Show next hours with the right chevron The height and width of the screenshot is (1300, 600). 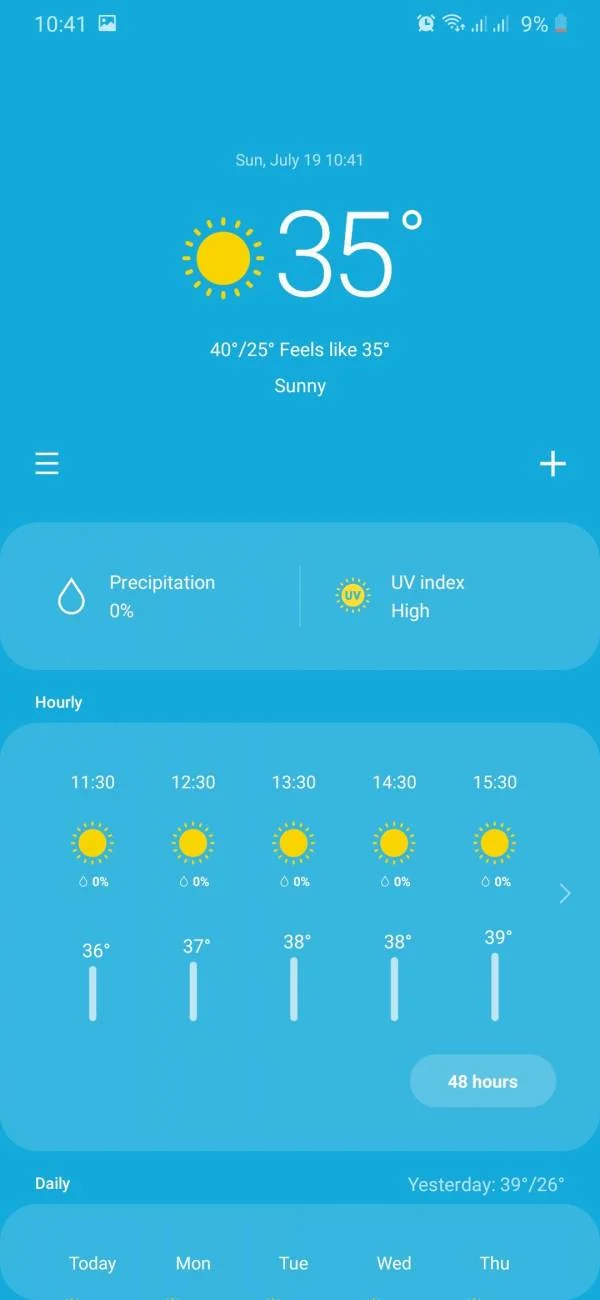click(565, 893)
